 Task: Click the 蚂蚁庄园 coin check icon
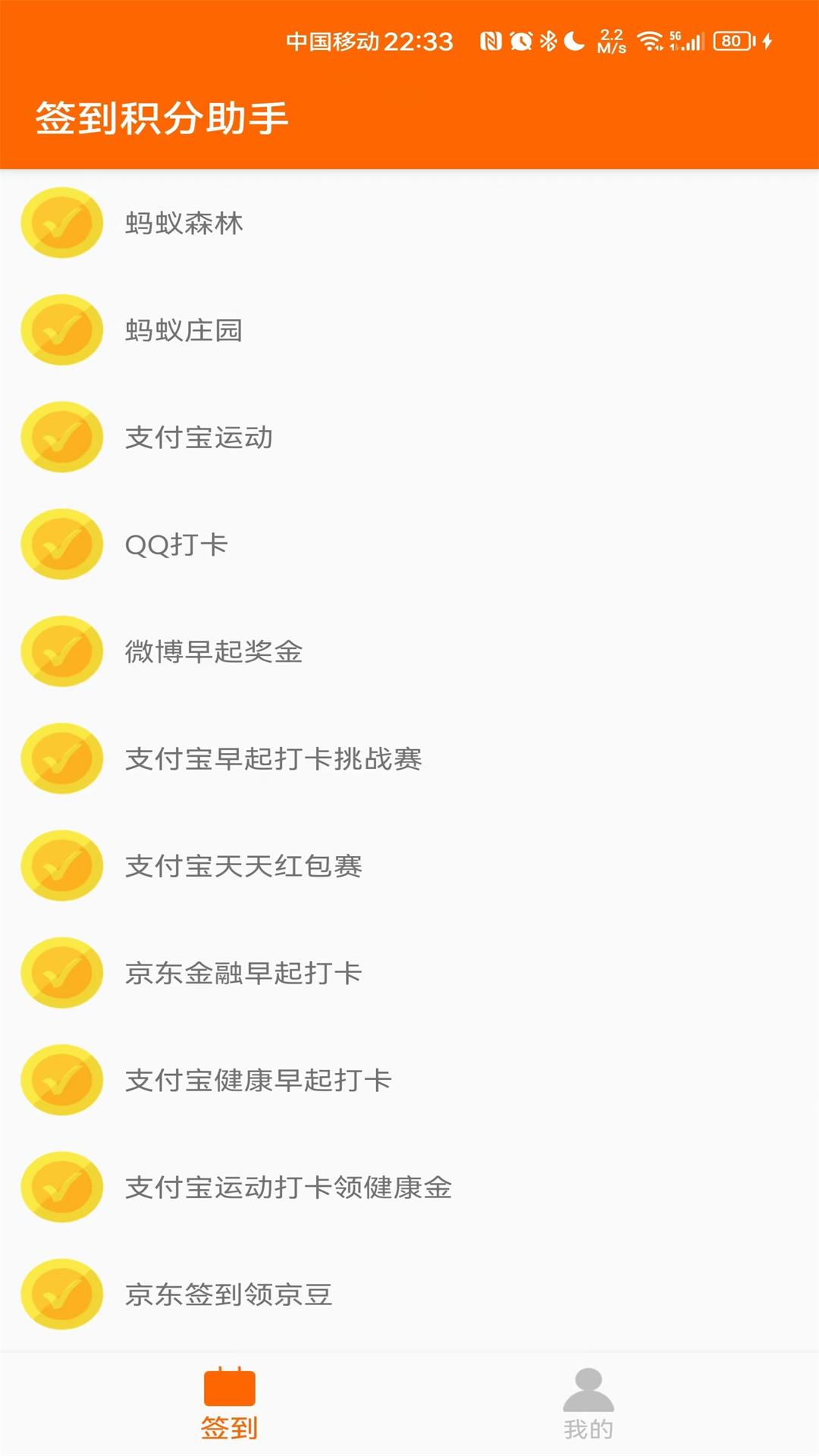pos(61,330)
